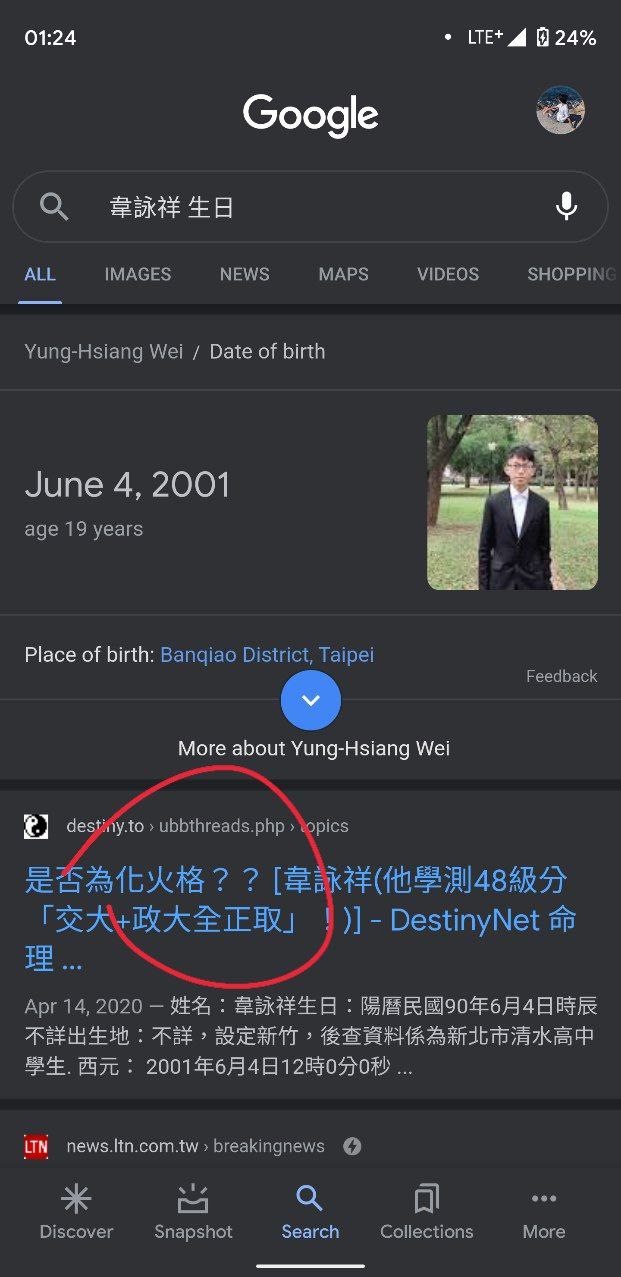
Task: View the person's photo in the panel
Action: pyautogui.click(x=512, y=502)
